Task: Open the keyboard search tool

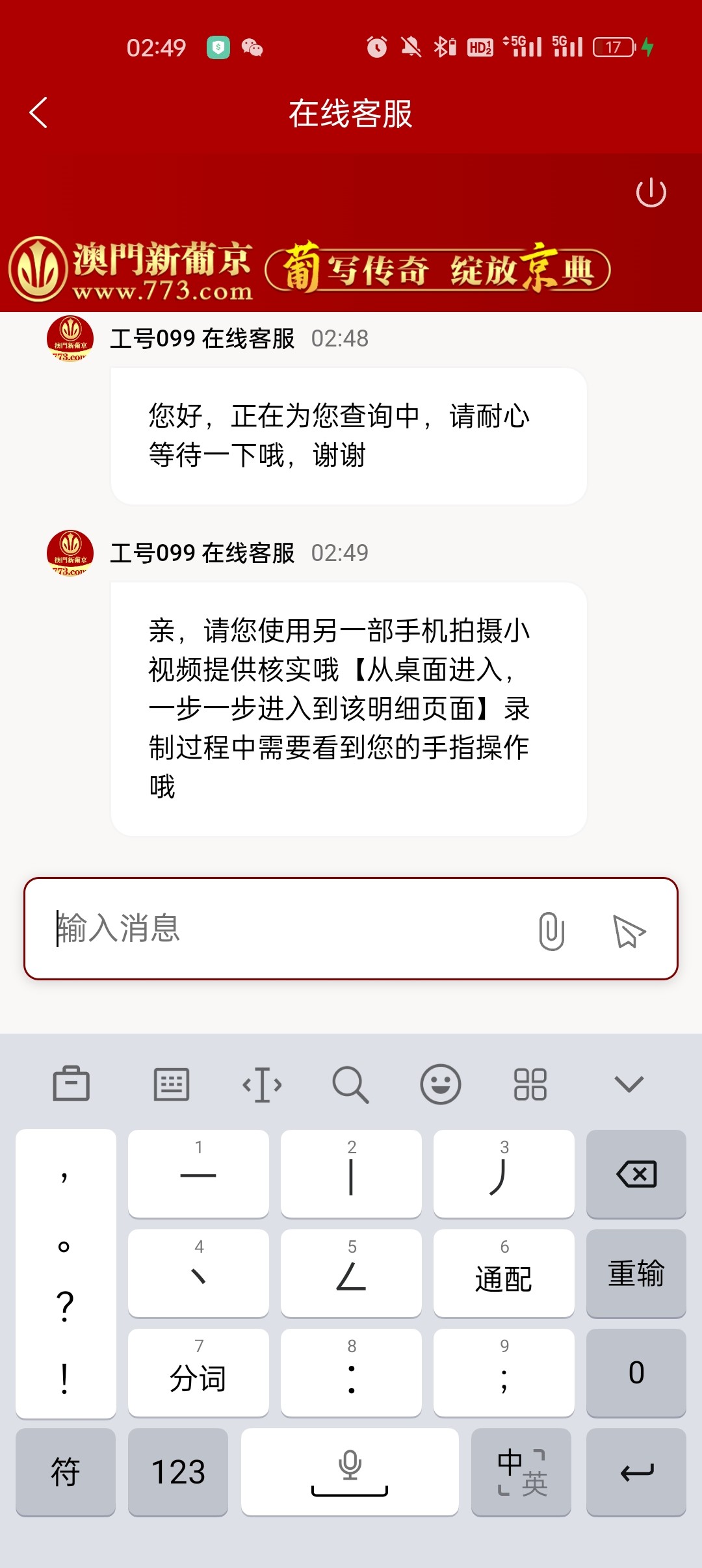Action: 350,1084
